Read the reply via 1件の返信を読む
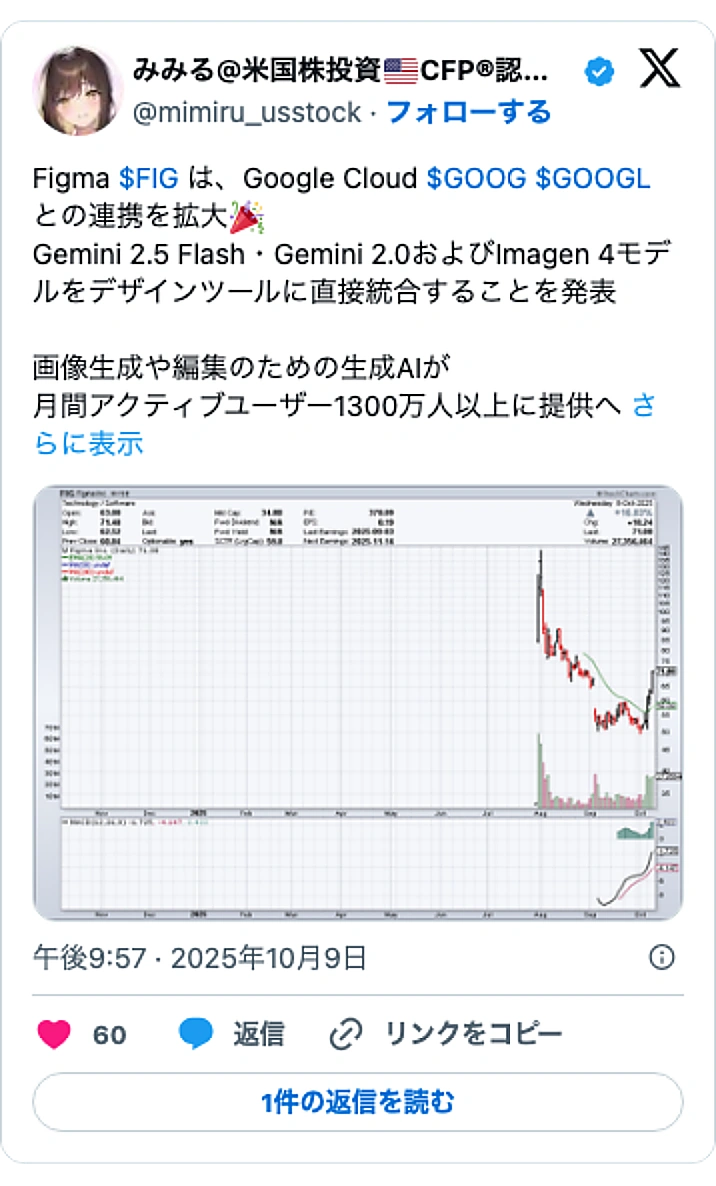This screenshot has width=716, height=1186. (358, 1102)
